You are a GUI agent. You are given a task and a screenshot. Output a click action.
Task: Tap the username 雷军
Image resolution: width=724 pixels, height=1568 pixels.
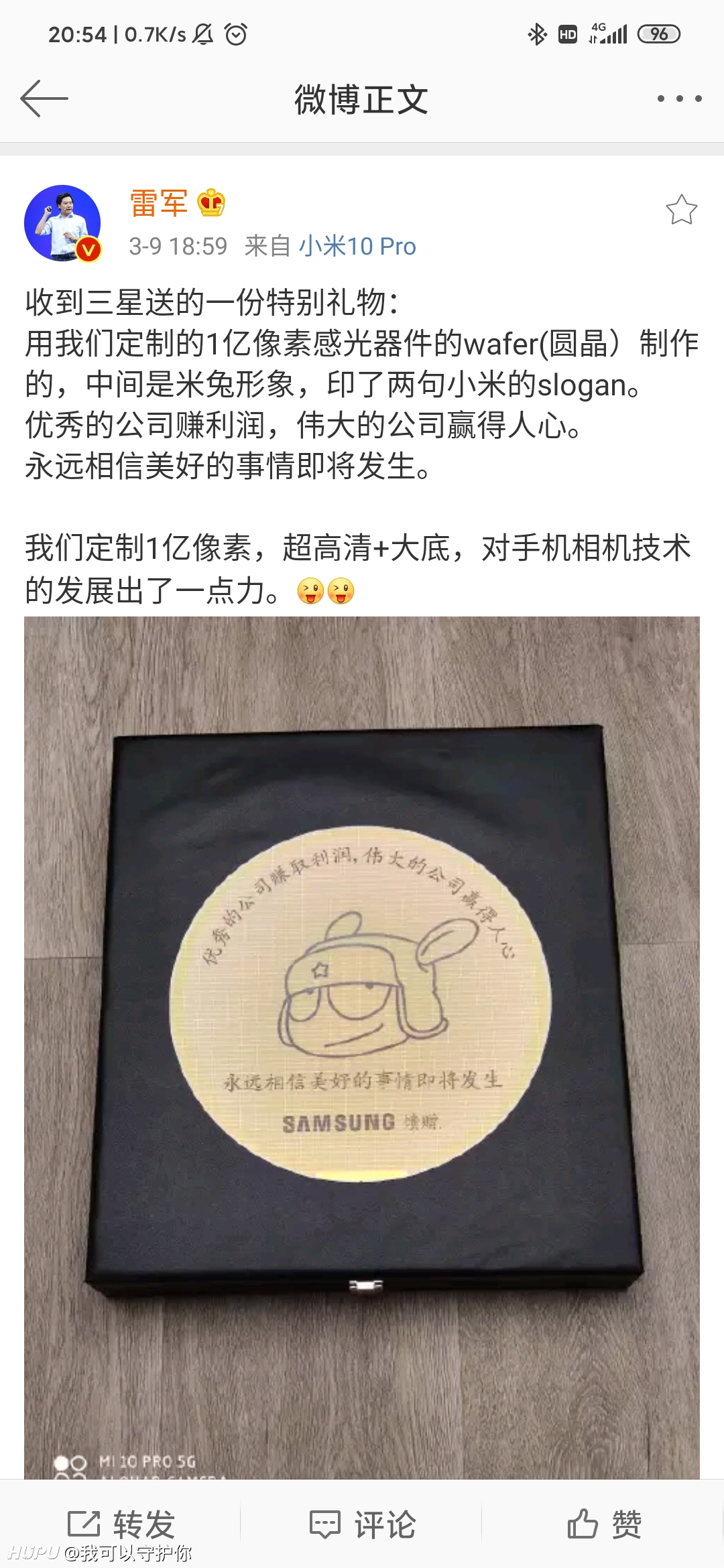(x=158, y=203)
